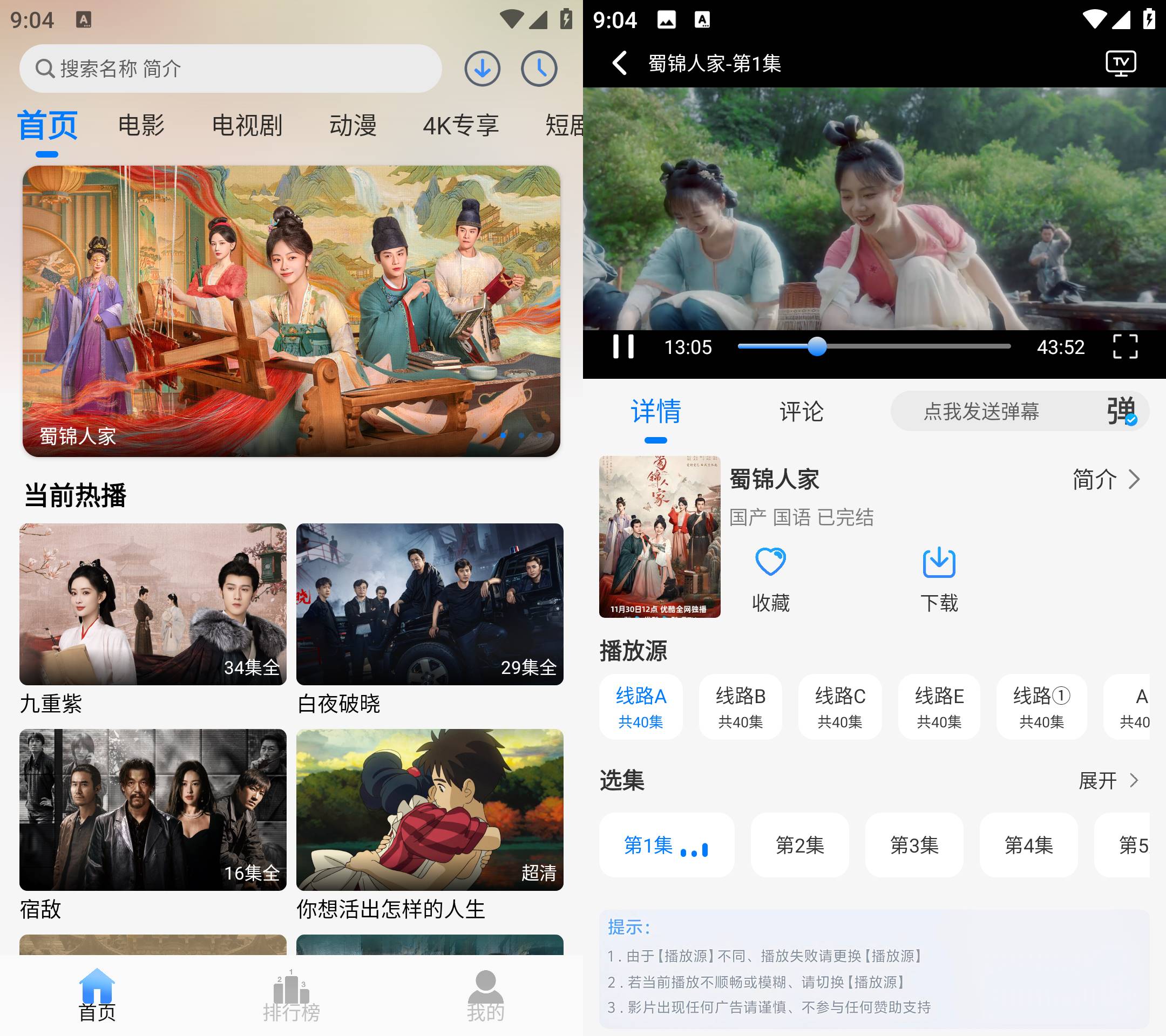1166x1036 pixels.
Task: Select playback source 线路B
Action: (x=740, y=706)
